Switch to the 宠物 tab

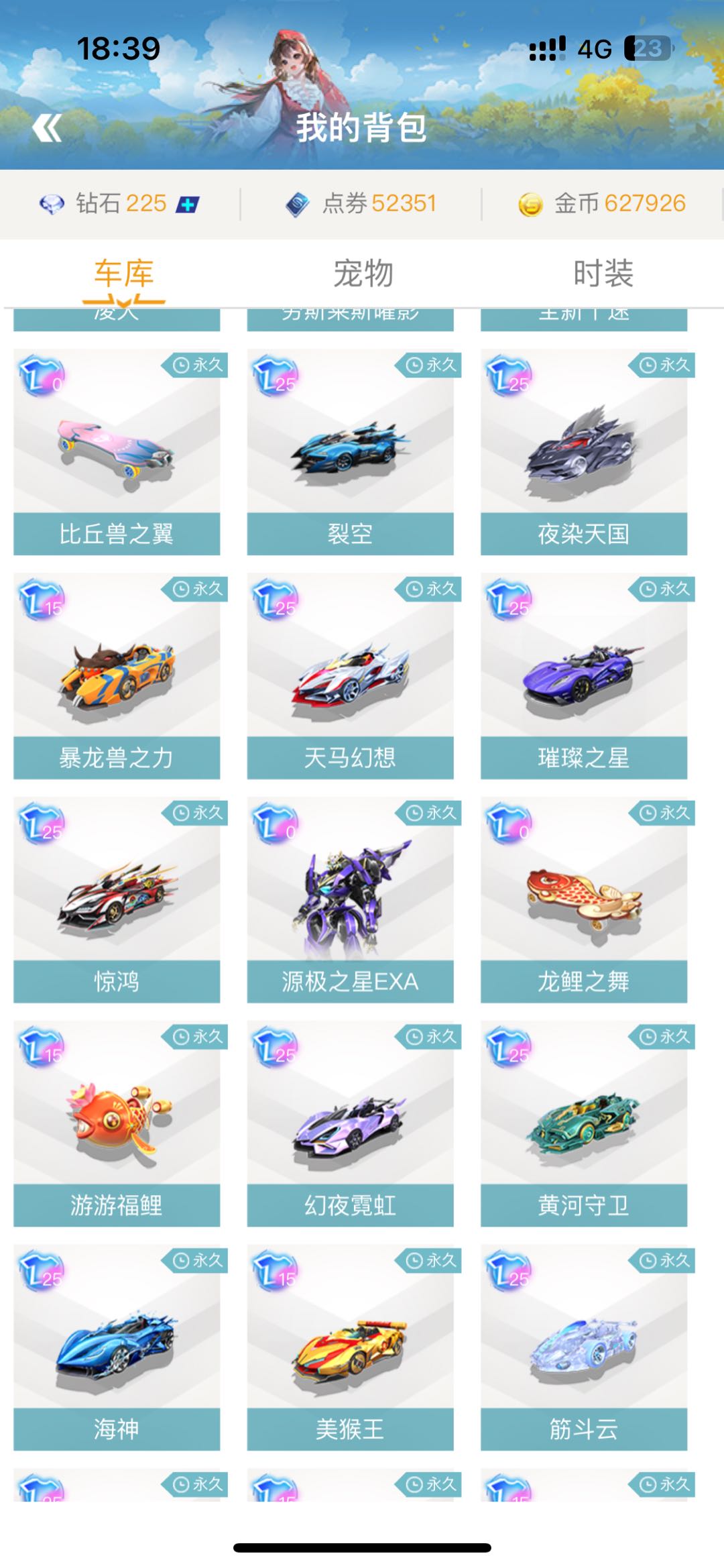[363, 274]
